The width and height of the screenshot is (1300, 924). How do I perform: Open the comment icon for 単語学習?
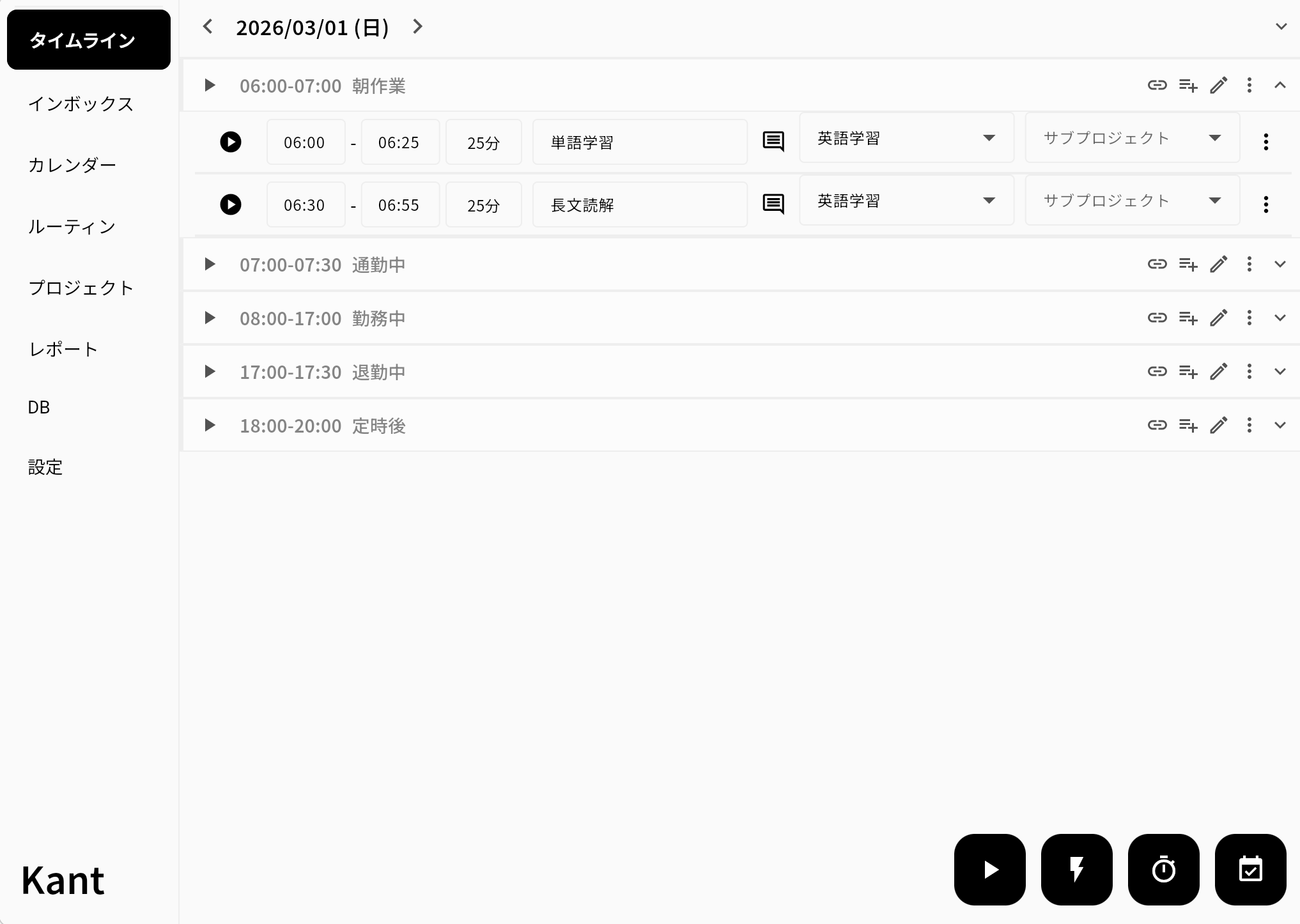point(773,141)
